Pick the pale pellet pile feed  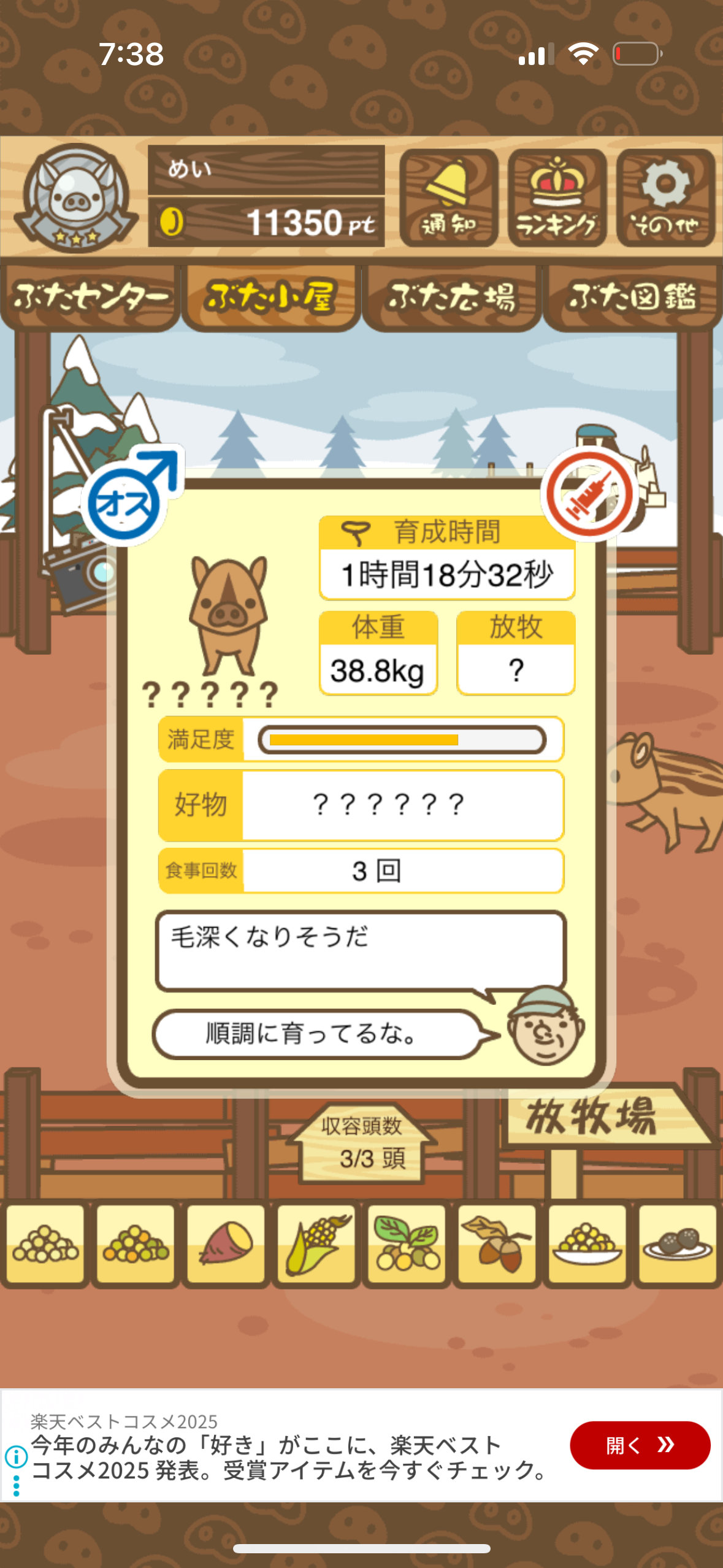[45, 1244]
